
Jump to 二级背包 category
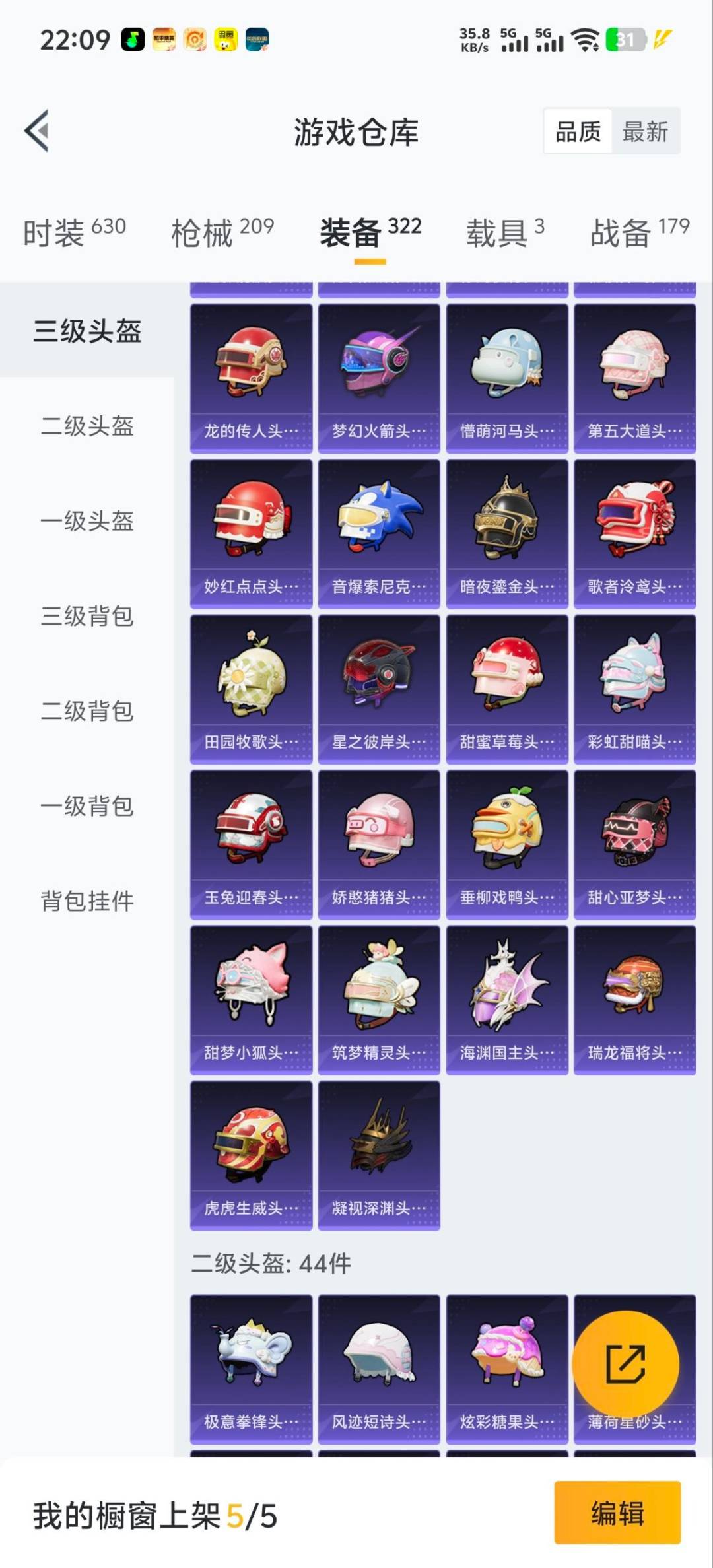point(87,711)
